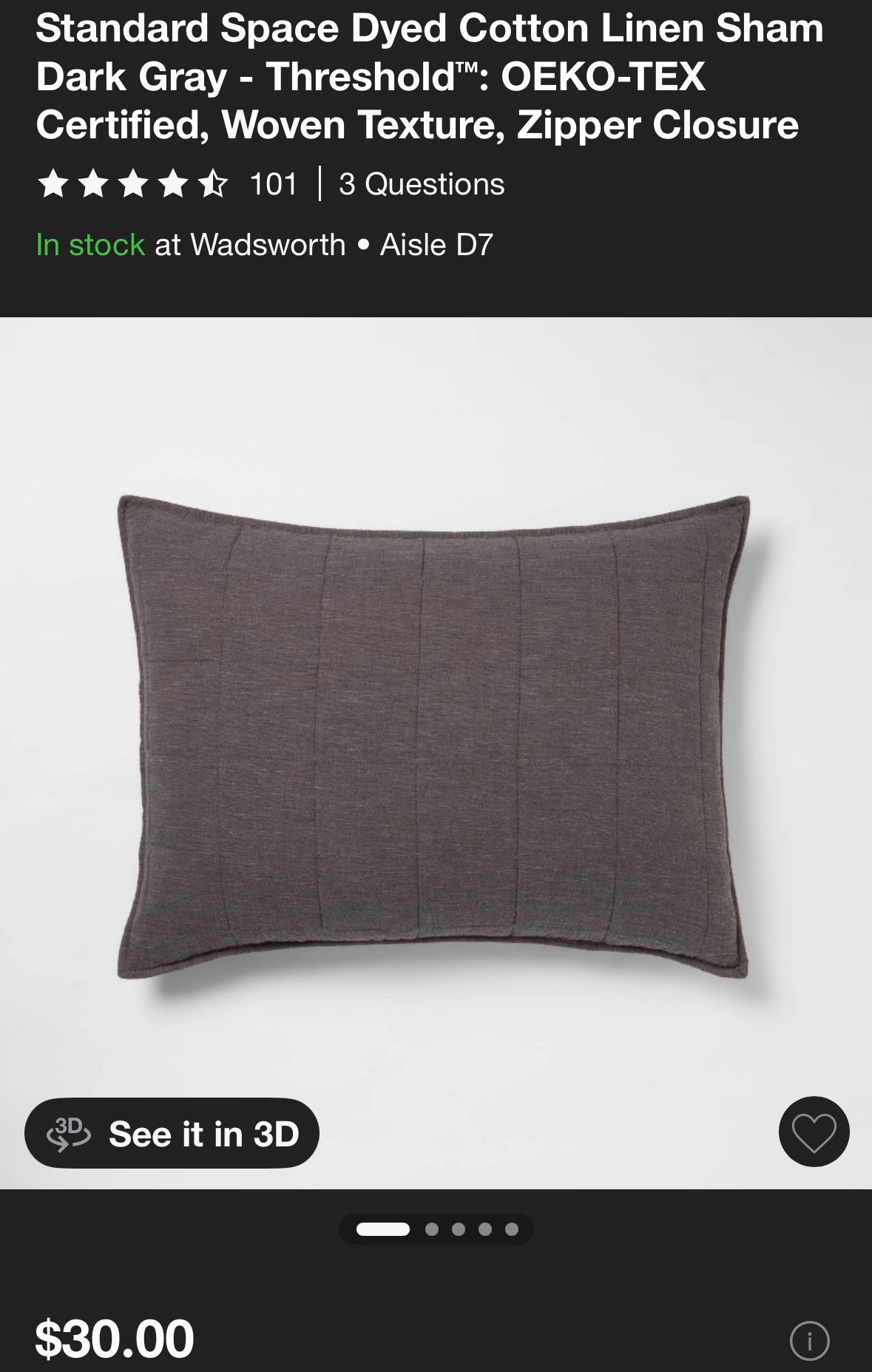
Task: Tap See it in 3D button
Action: tap(172, 1133)
